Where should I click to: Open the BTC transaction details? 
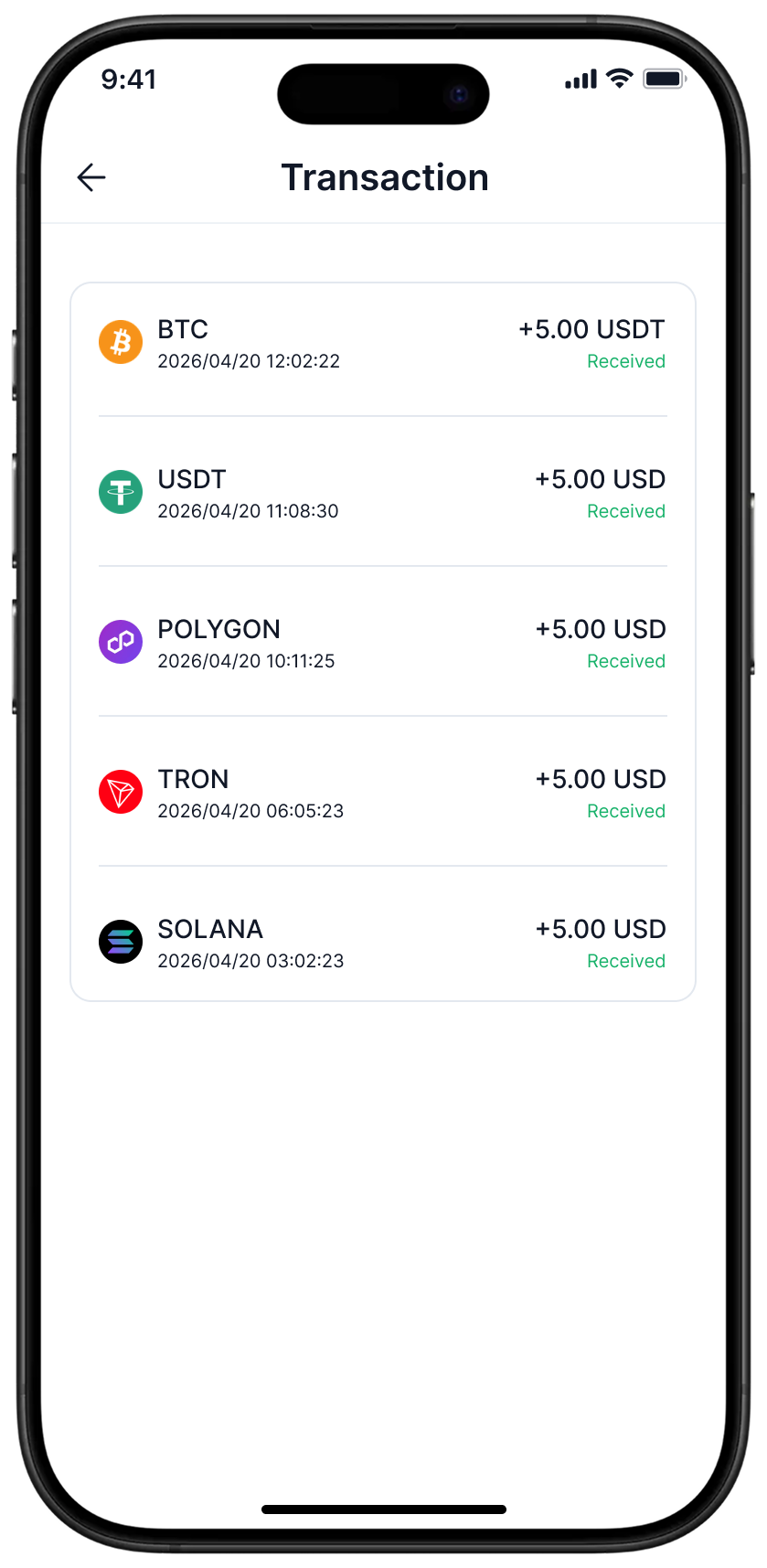click(382, 344)
